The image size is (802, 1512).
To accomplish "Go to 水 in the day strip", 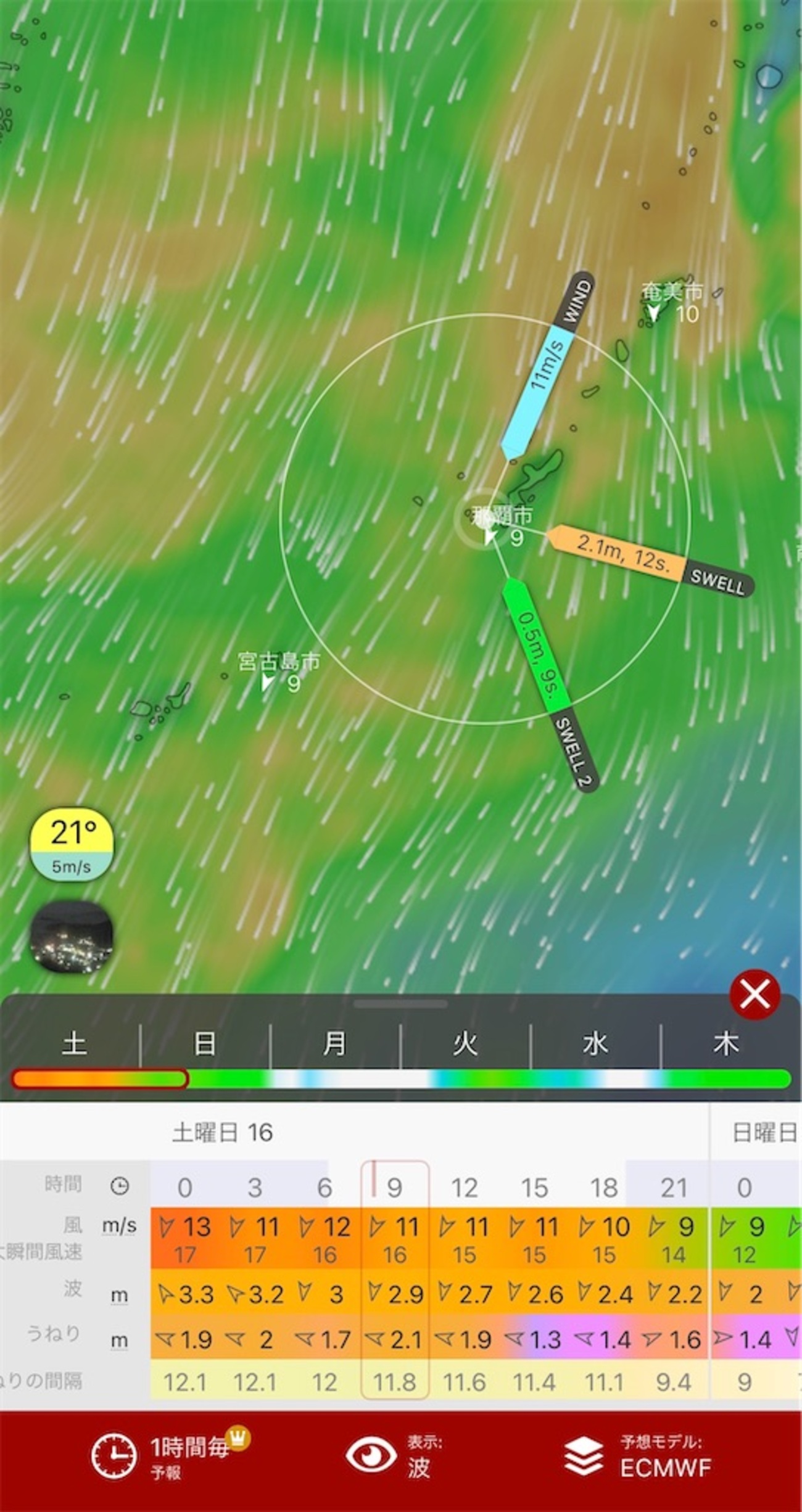I will click(x=595, y=1043).
